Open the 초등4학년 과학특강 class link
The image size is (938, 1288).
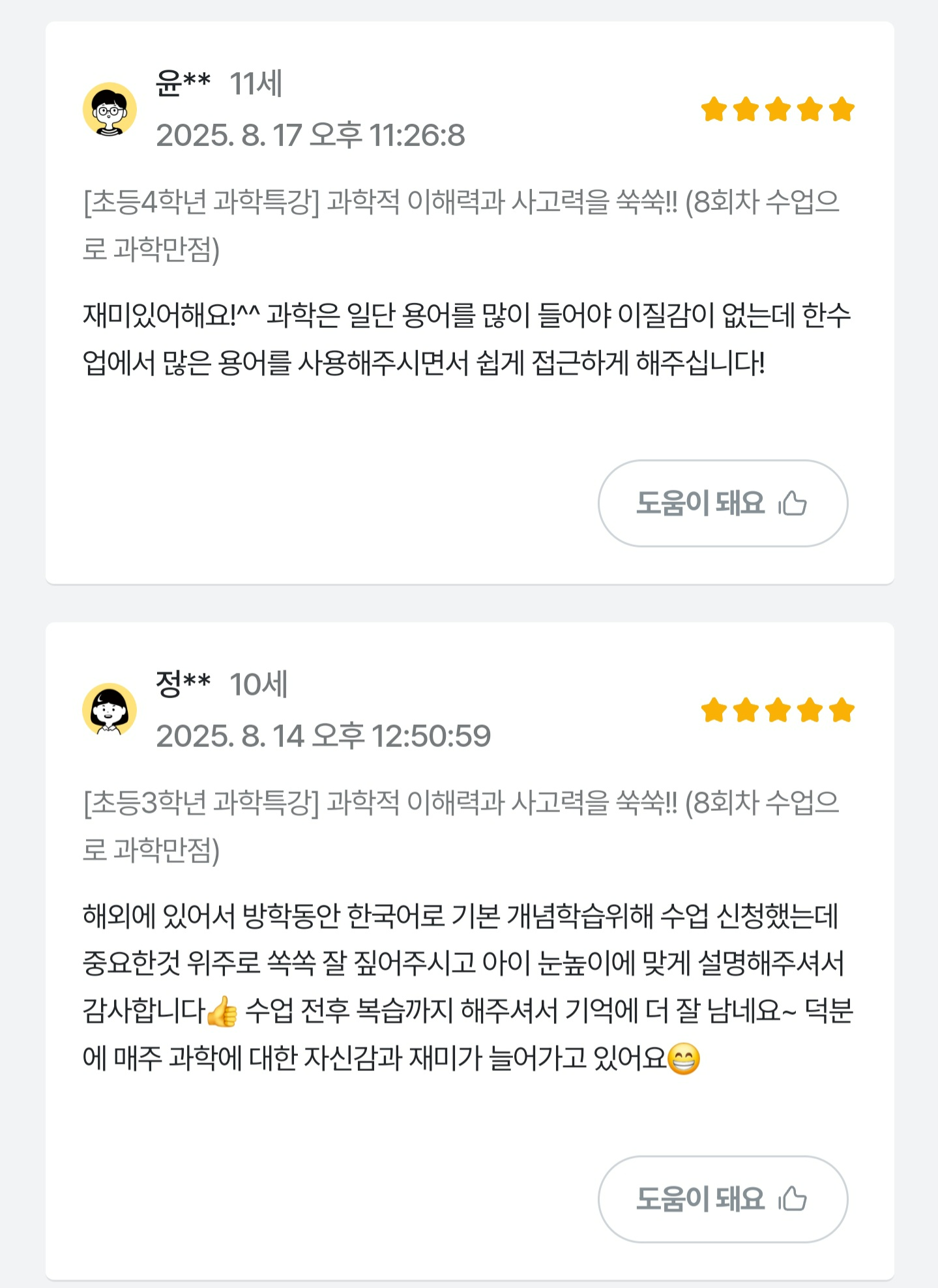click(460, 224)
